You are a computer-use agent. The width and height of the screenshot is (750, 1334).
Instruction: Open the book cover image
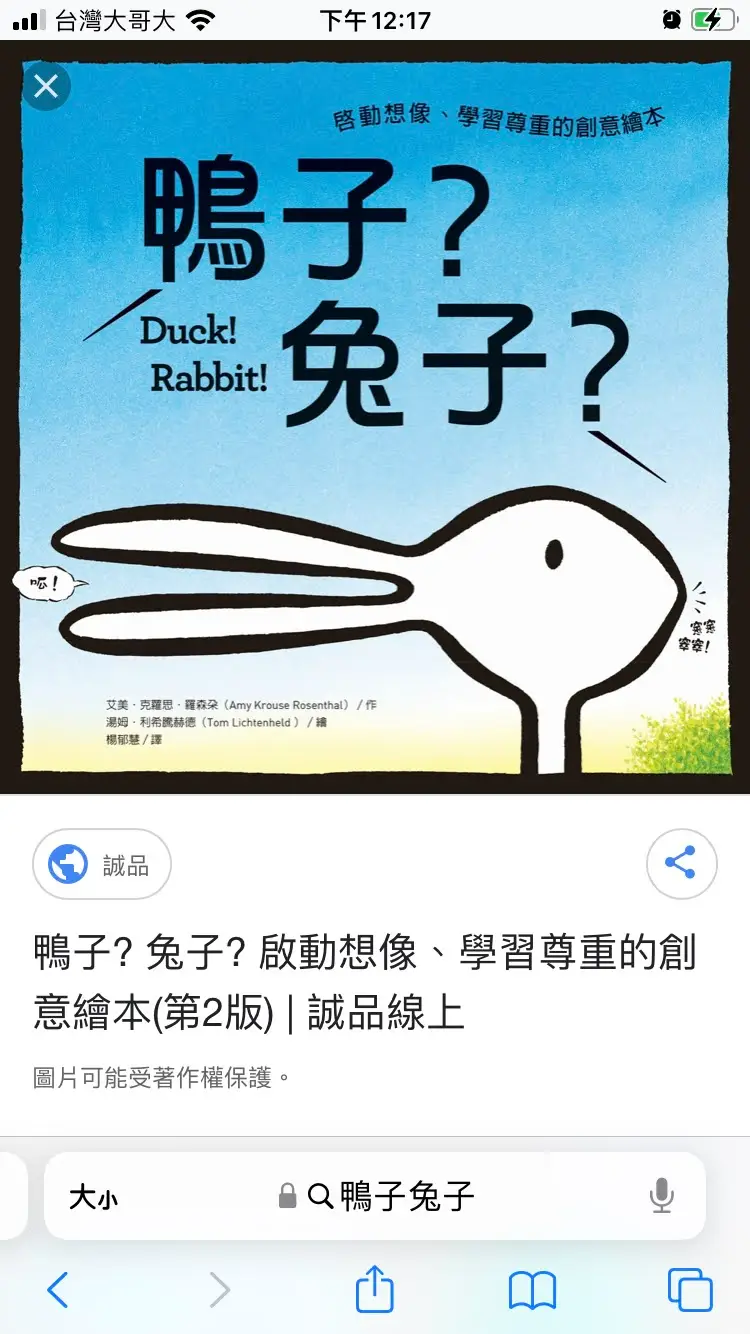(x=375, y=420)
